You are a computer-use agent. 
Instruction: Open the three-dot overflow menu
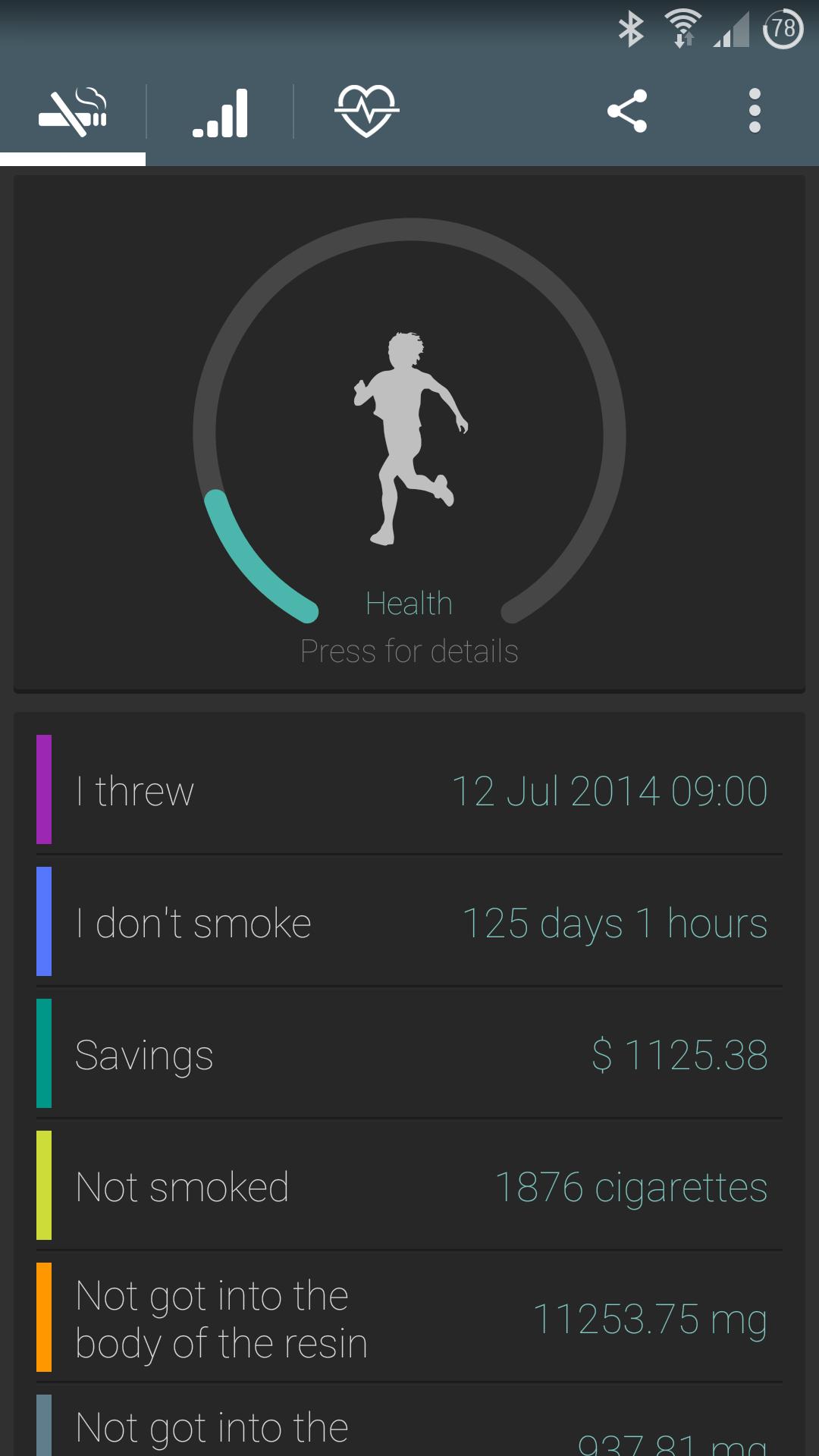point(754,111)
